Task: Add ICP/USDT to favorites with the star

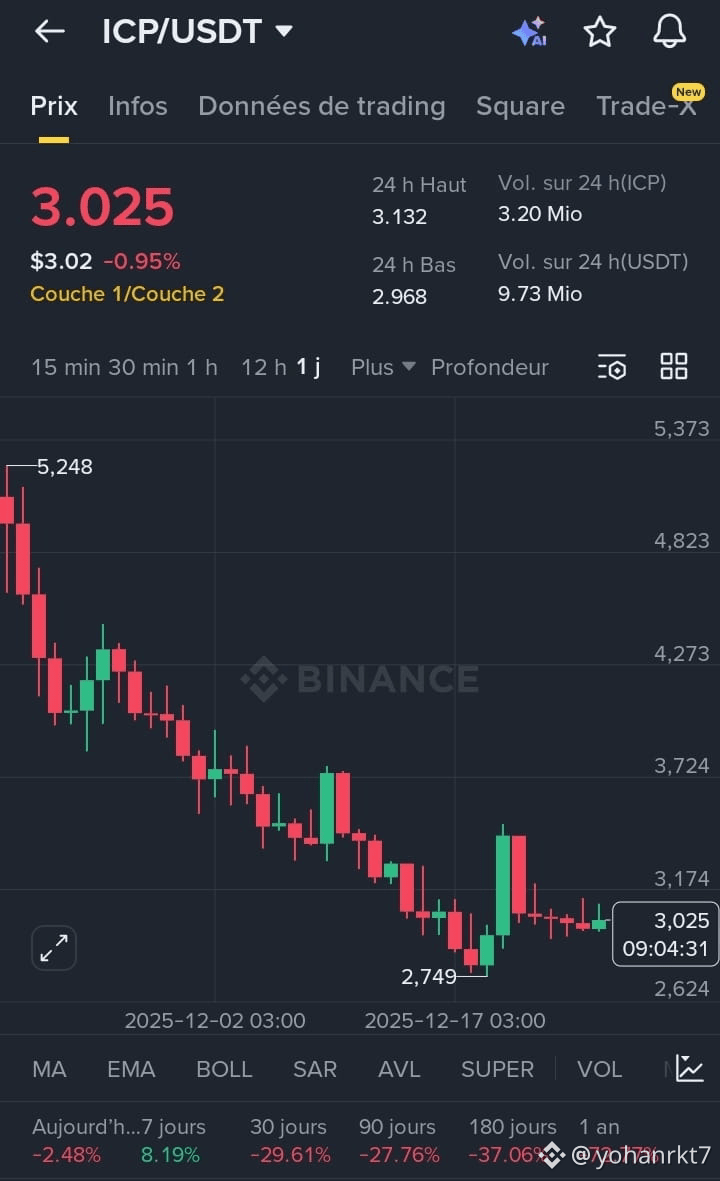Action: [x=600, y=32]
